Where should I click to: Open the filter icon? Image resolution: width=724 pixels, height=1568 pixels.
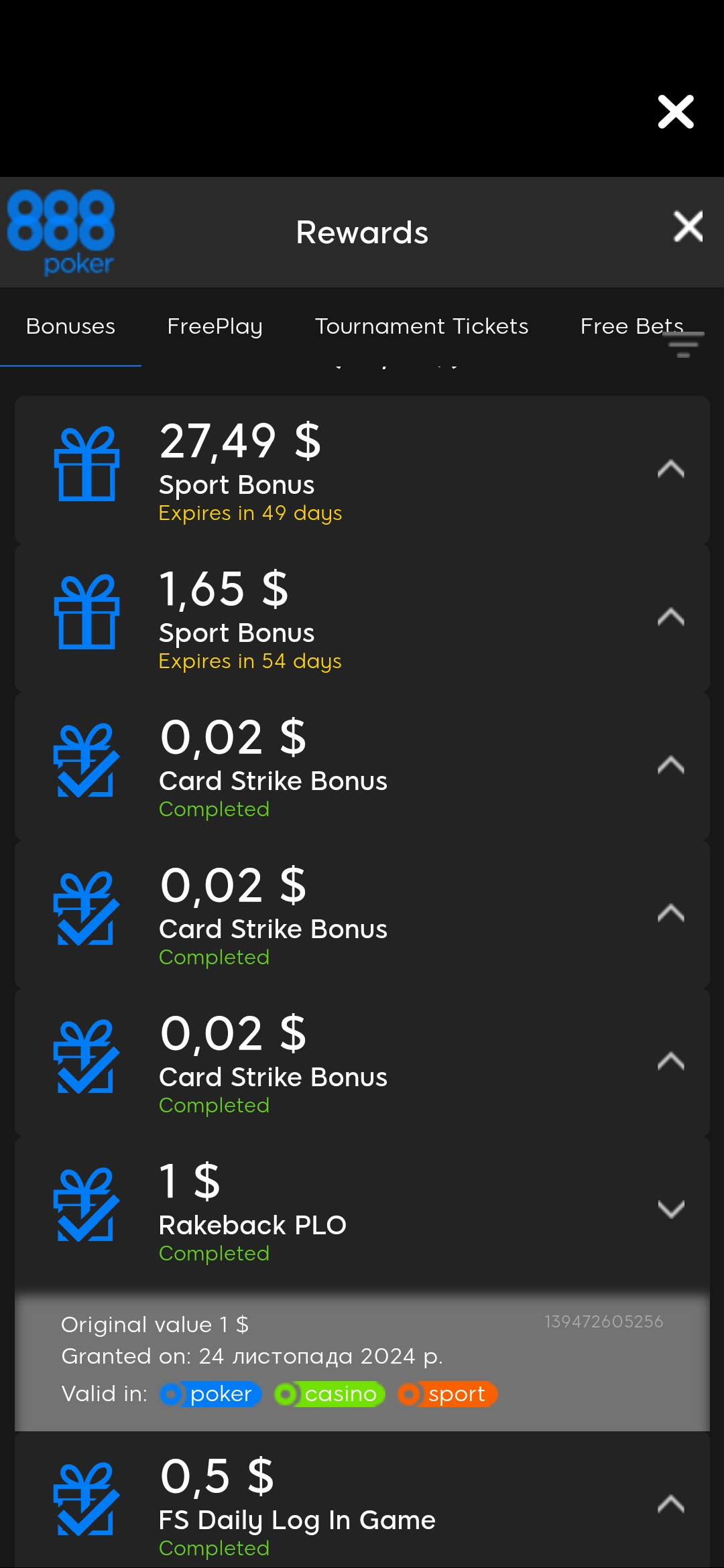pyautogui.click(x=683, y=344)
